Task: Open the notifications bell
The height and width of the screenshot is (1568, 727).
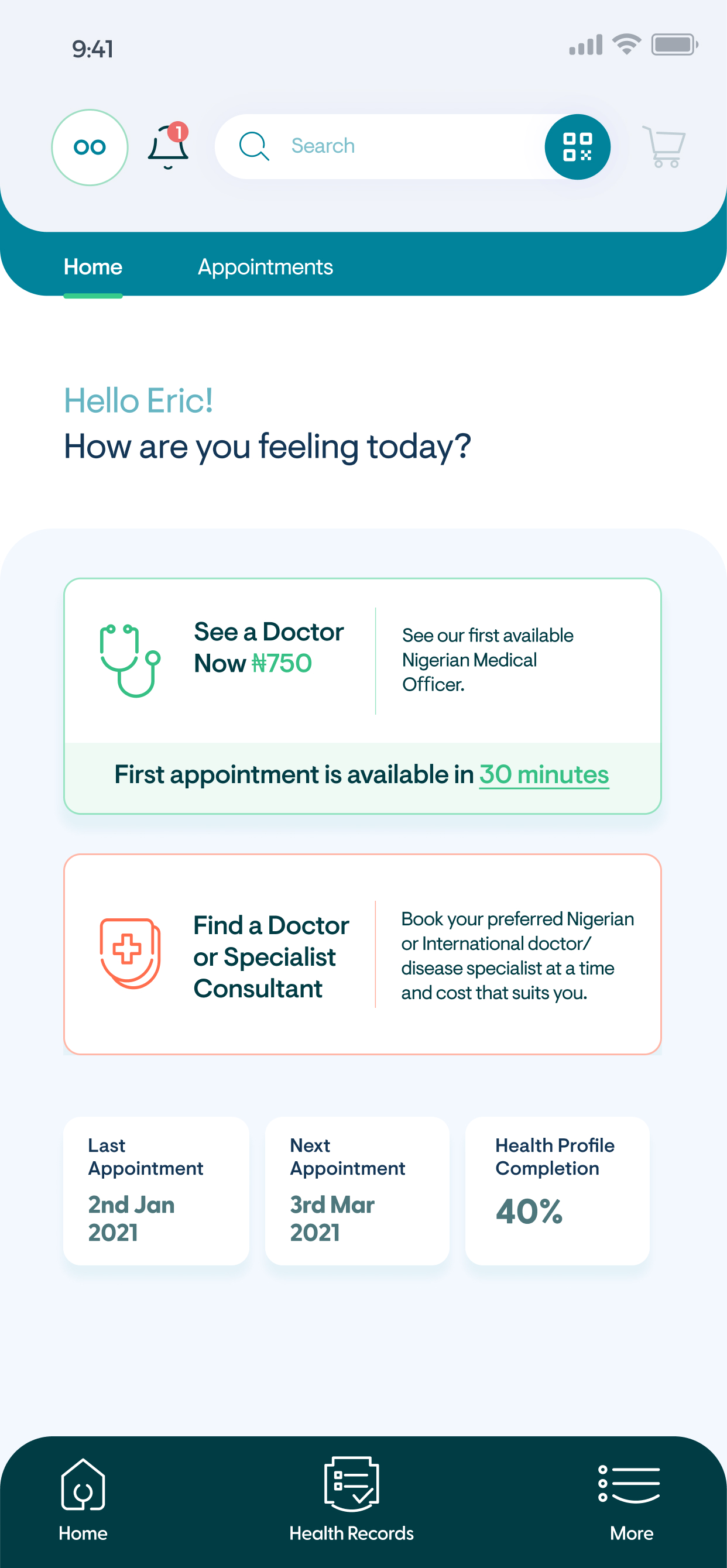Action: 168,146
